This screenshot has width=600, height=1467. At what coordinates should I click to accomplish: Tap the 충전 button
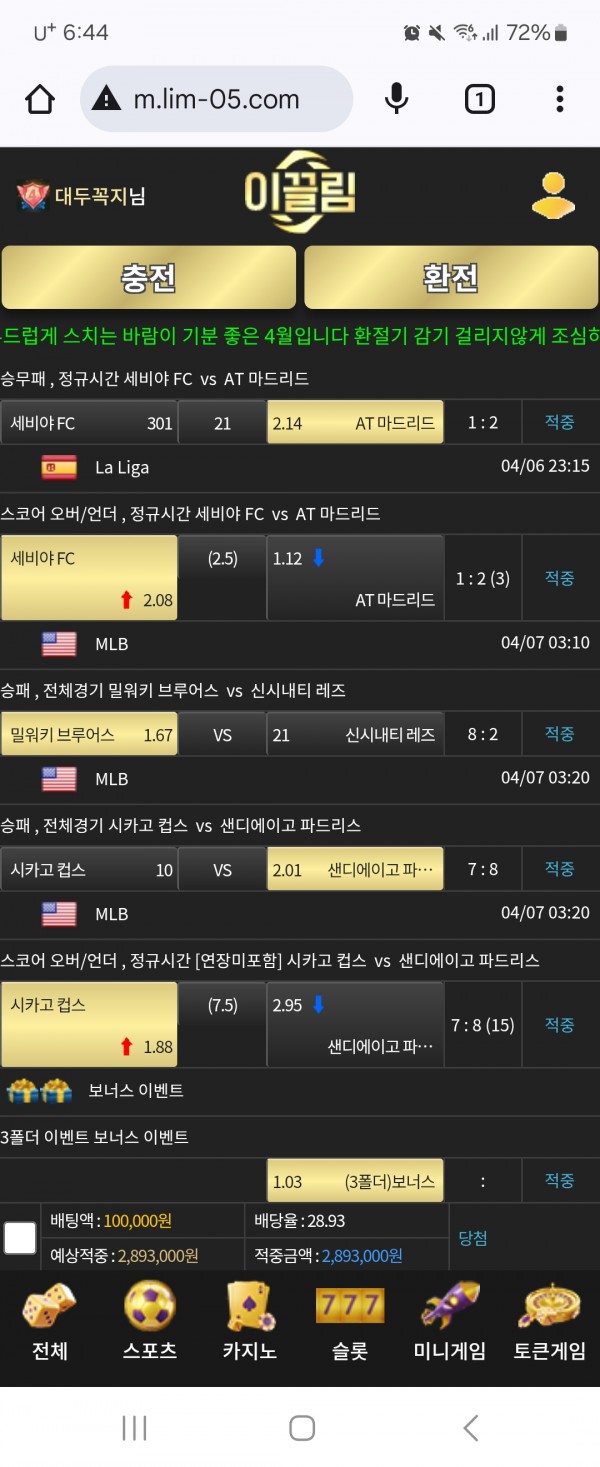click(148, 277)
